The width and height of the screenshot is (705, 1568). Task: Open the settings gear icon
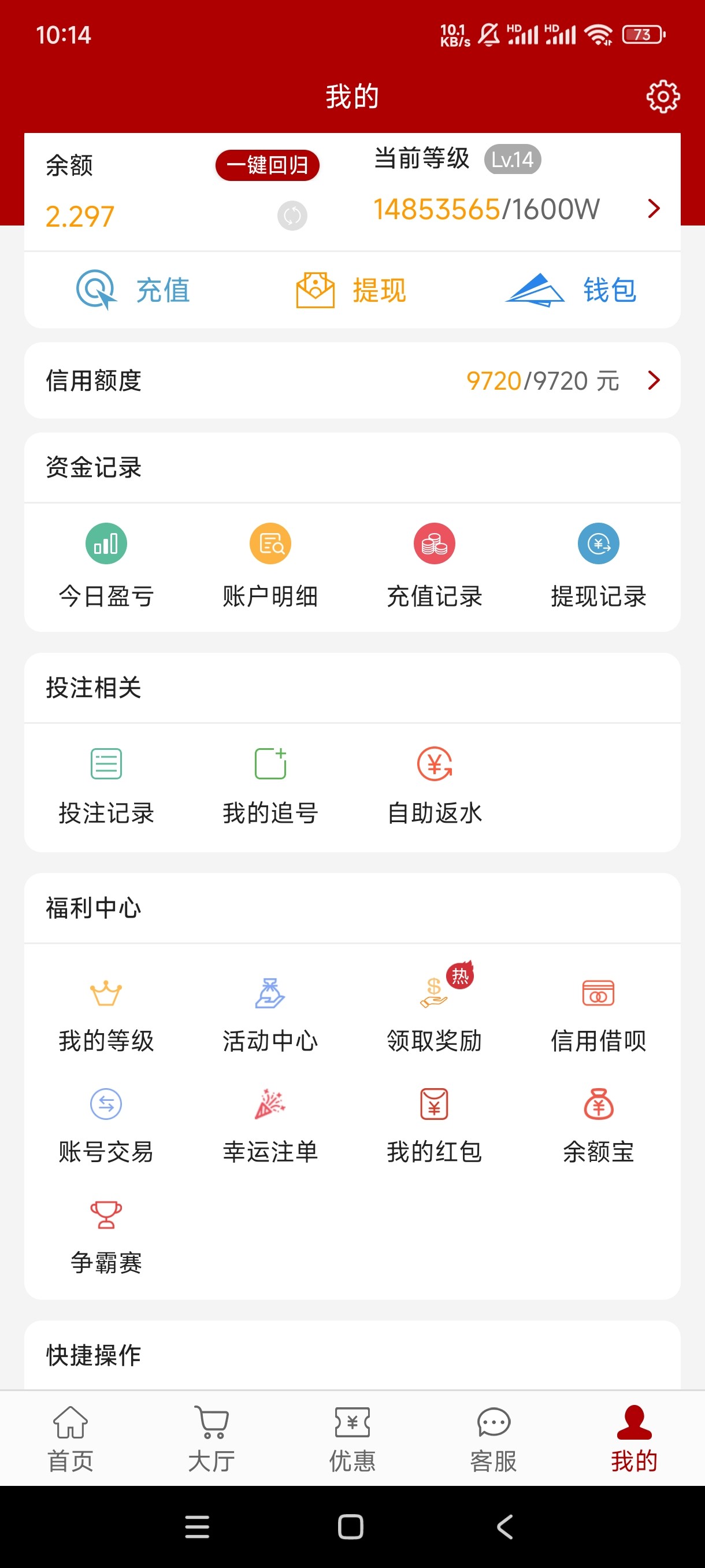click(662, 96)
